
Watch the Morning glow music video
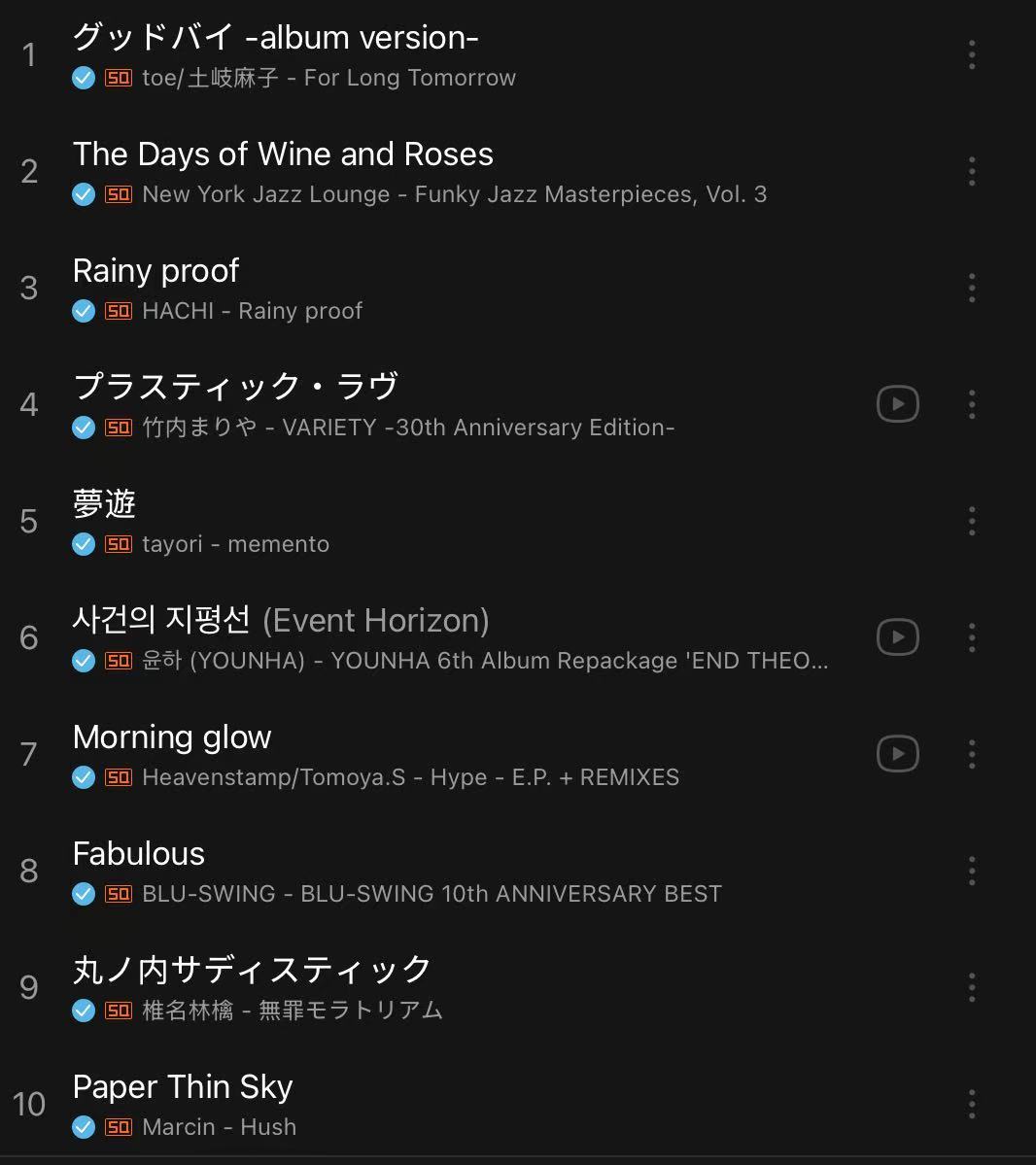pyautogui.click(x=897, y=754)
